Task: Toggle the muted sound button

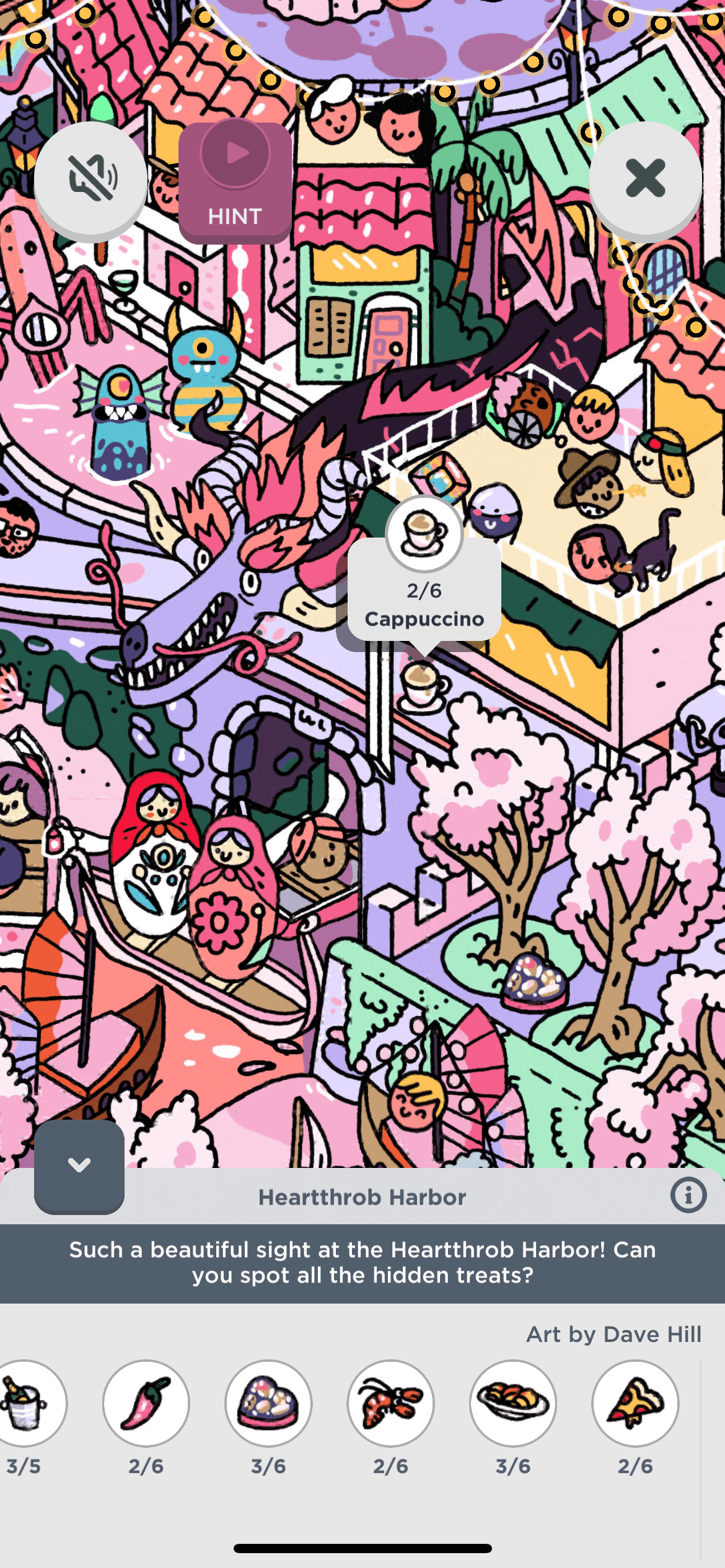Action: (90, 179)
